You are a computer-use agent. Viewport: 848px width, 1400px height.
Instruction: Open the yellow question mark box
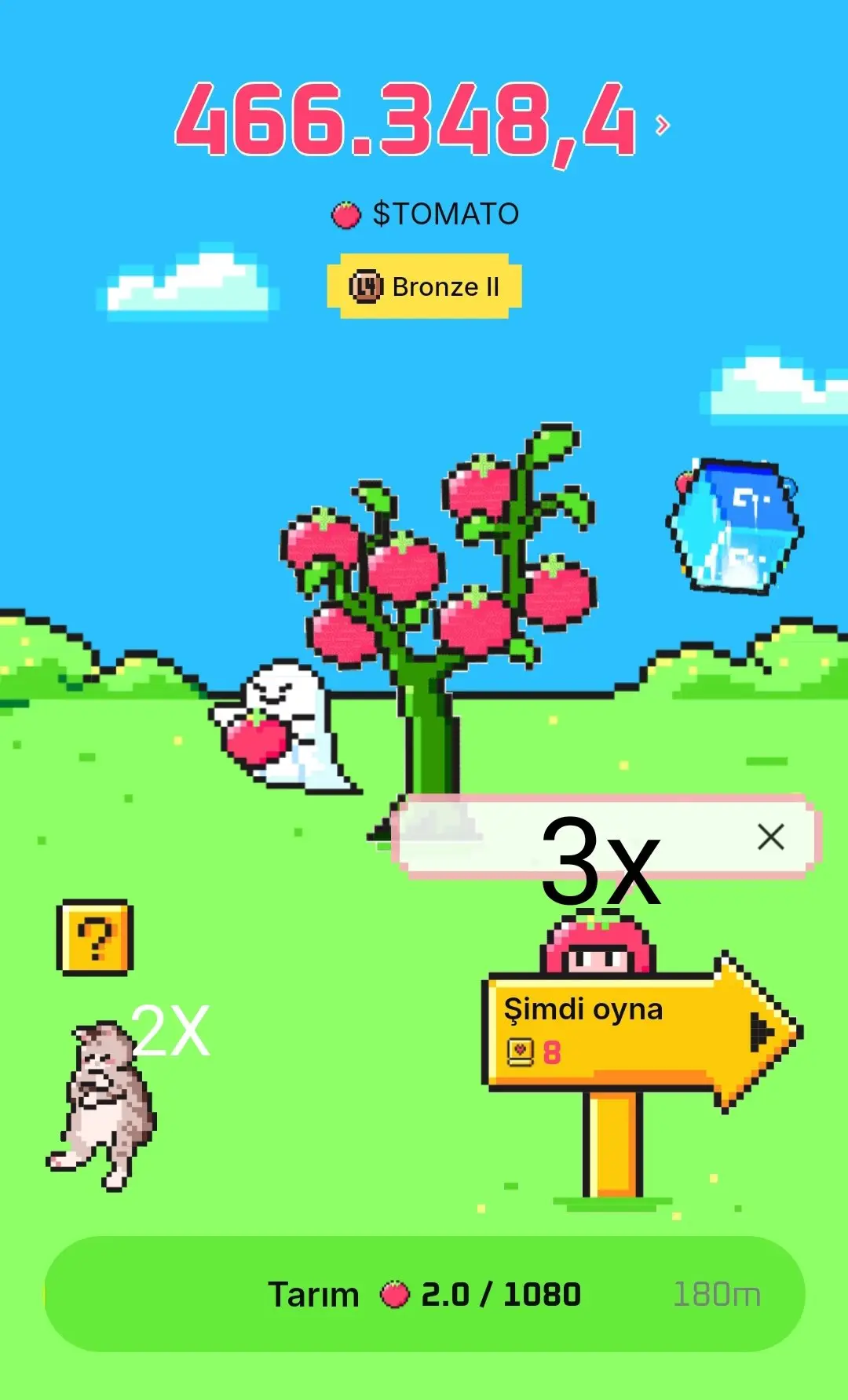point(95,938)
